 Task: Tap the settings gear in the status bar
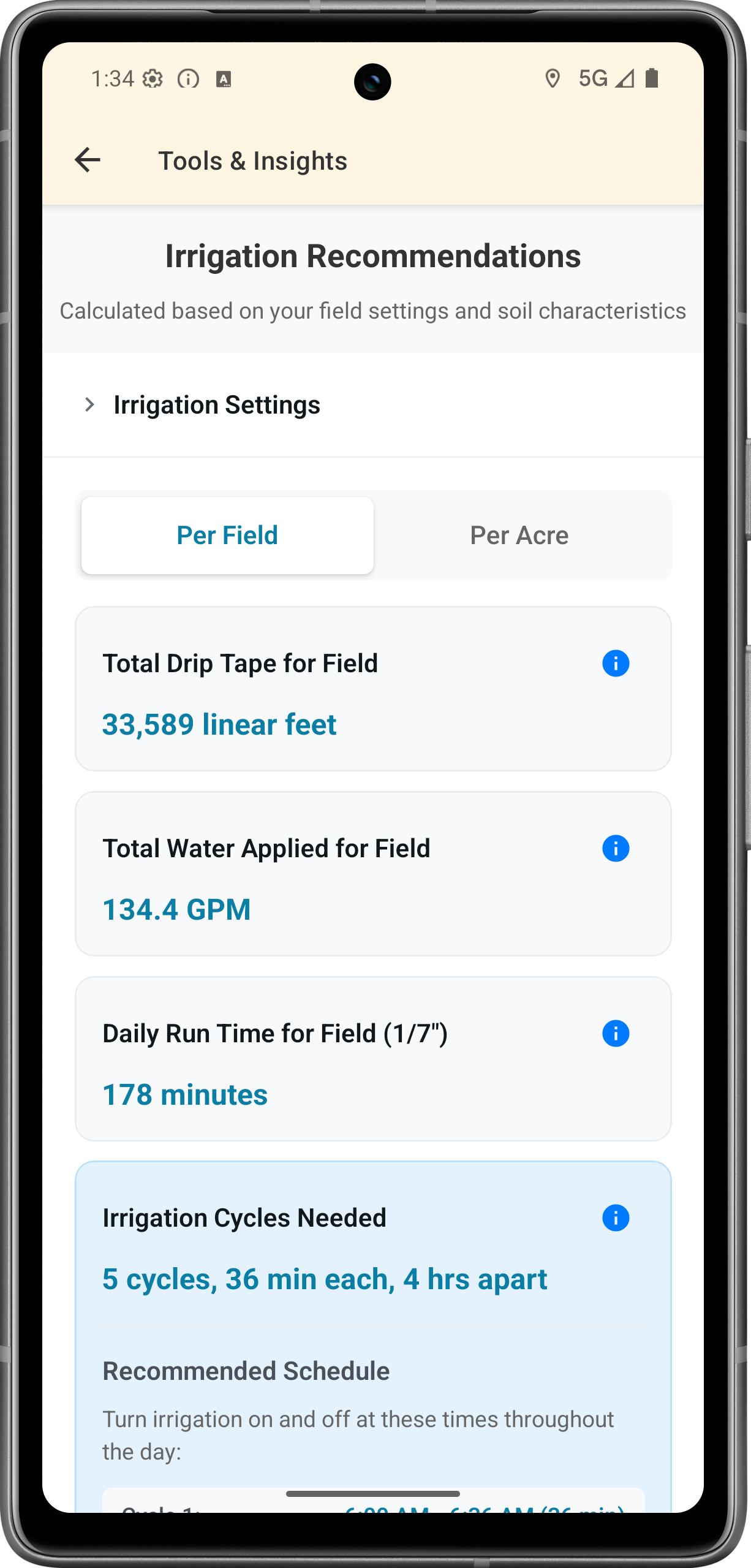point(151,78)
